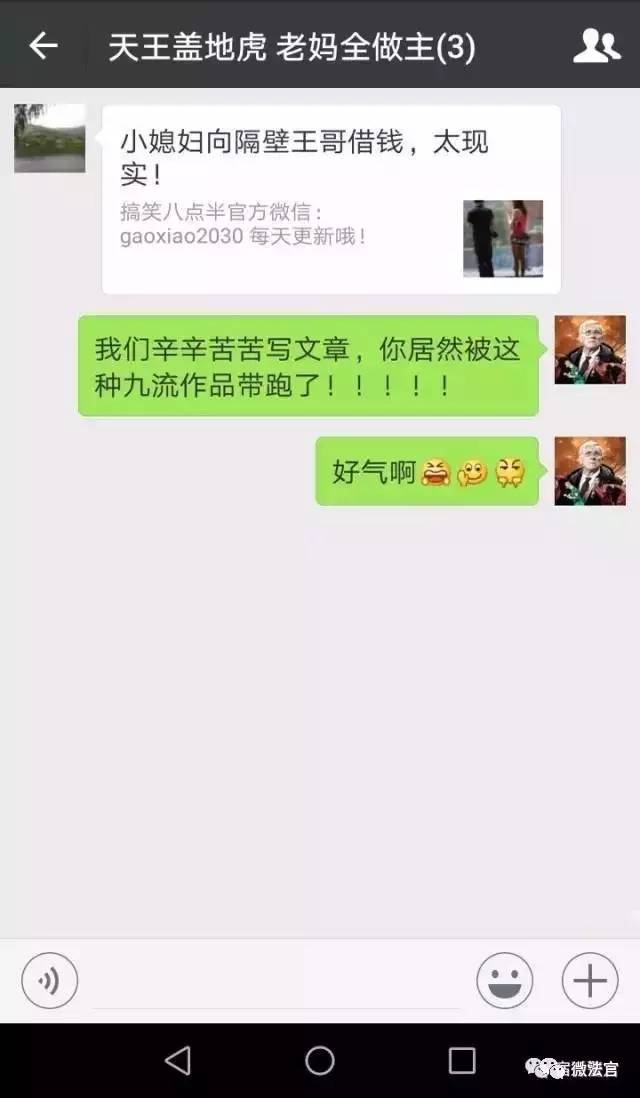
Task: Tap the landscape avatar of the sender
Action: click(x=49, y=138)
